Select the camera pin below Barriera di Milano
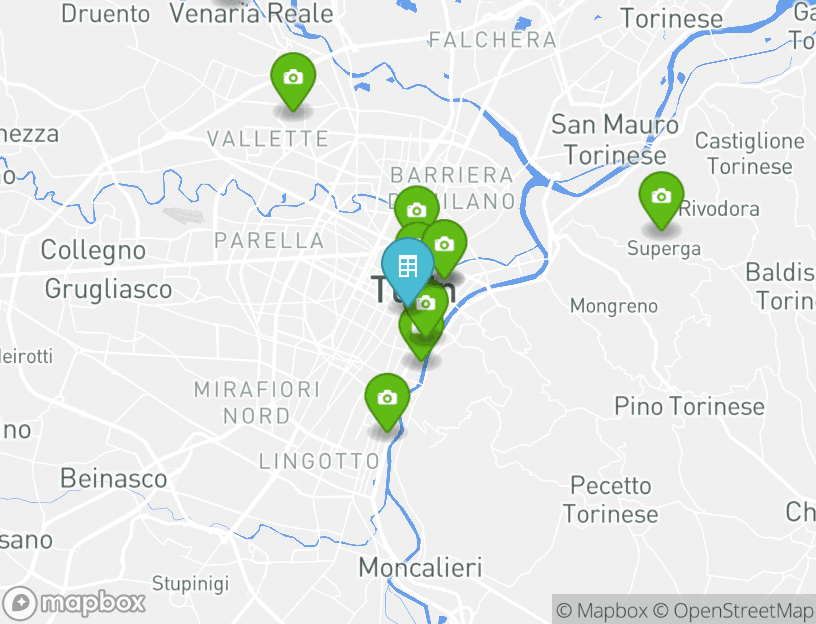816x624 pixels. 417,210
